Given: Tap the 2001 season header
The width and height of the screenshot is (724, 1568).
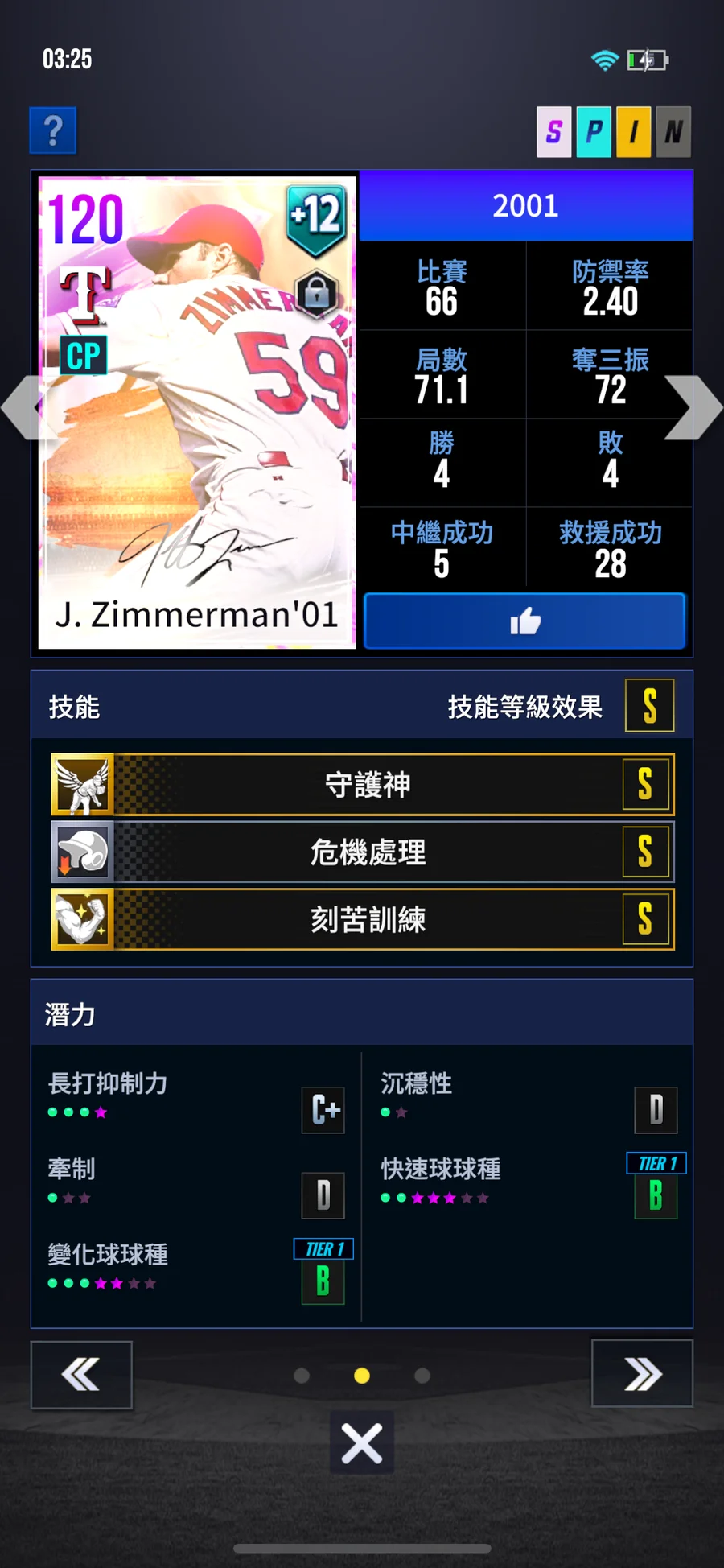Looking at the screenshot, I should coord(525,206).
